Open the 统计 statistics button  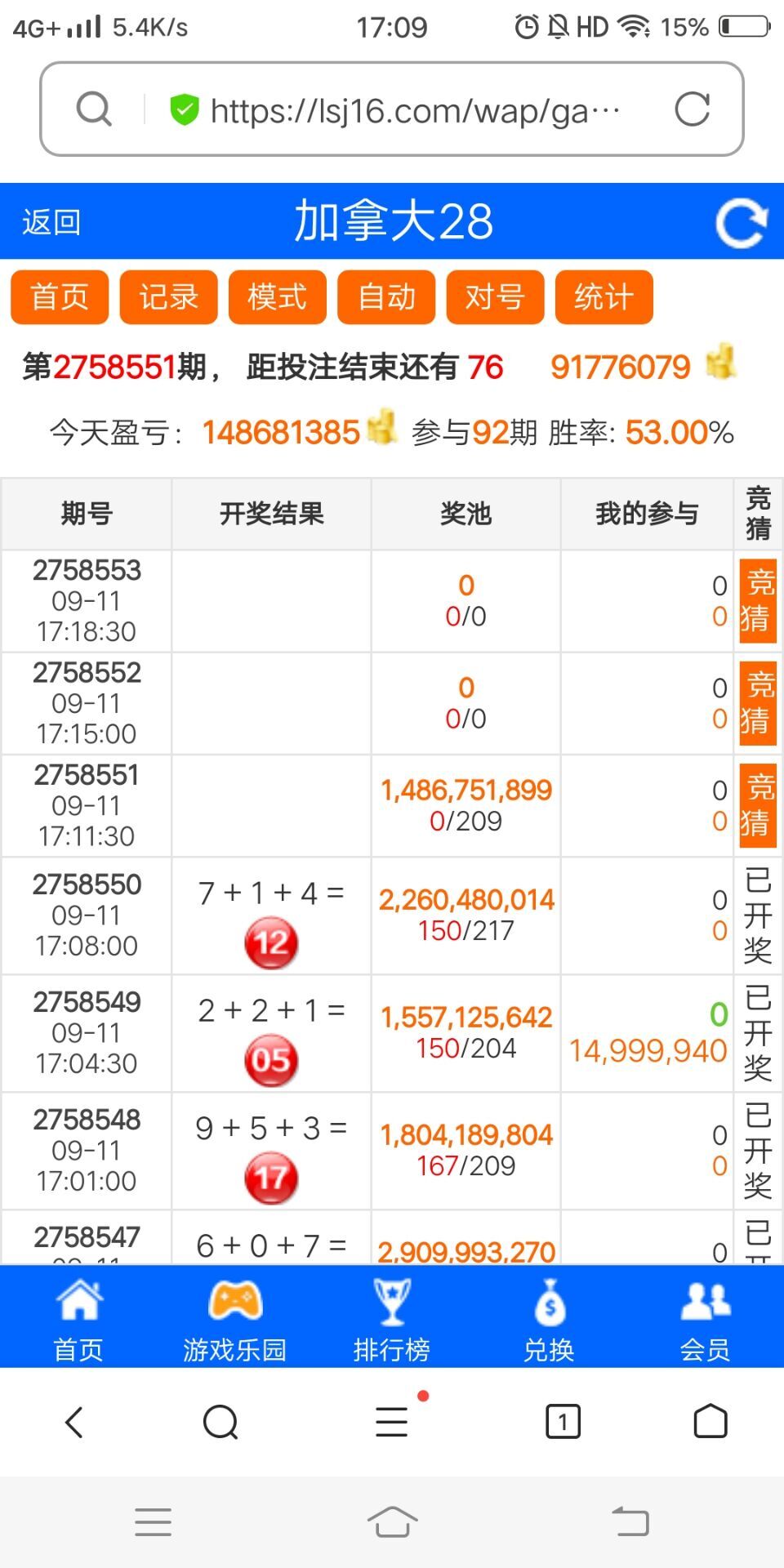click(604, 297)
